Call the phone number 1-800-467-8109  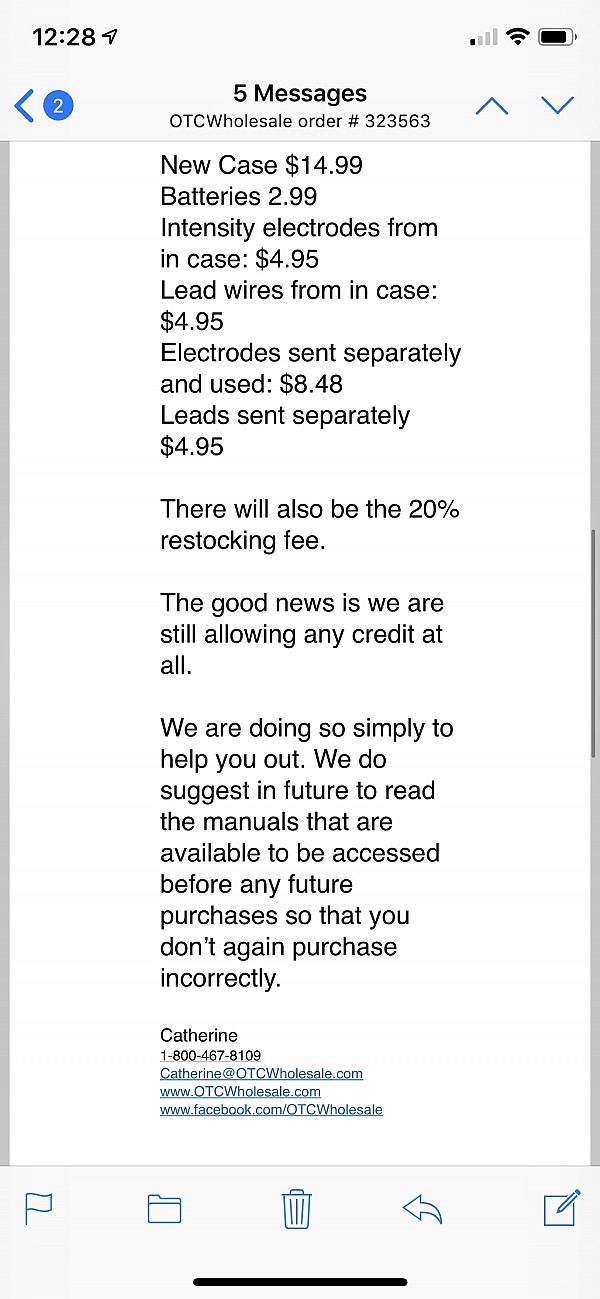210,1055
